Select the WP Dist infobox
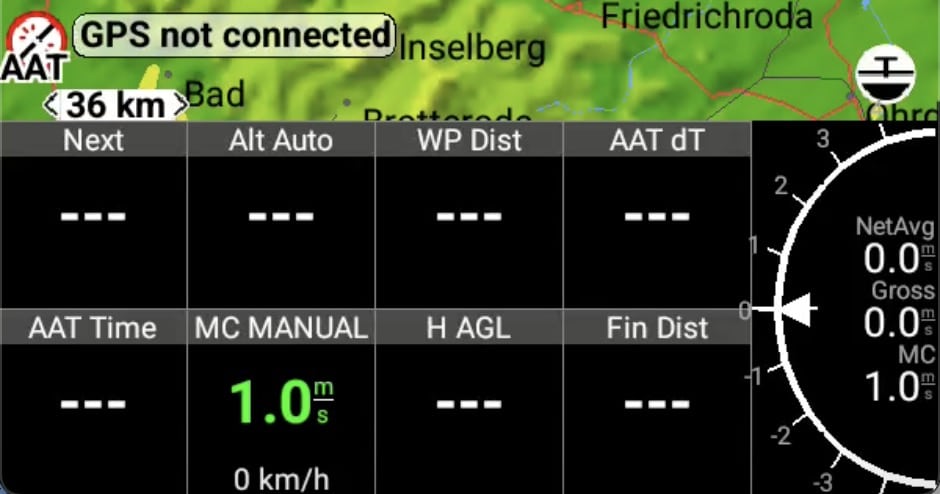Viewport: 940px width, 494px height. point(469,215)
